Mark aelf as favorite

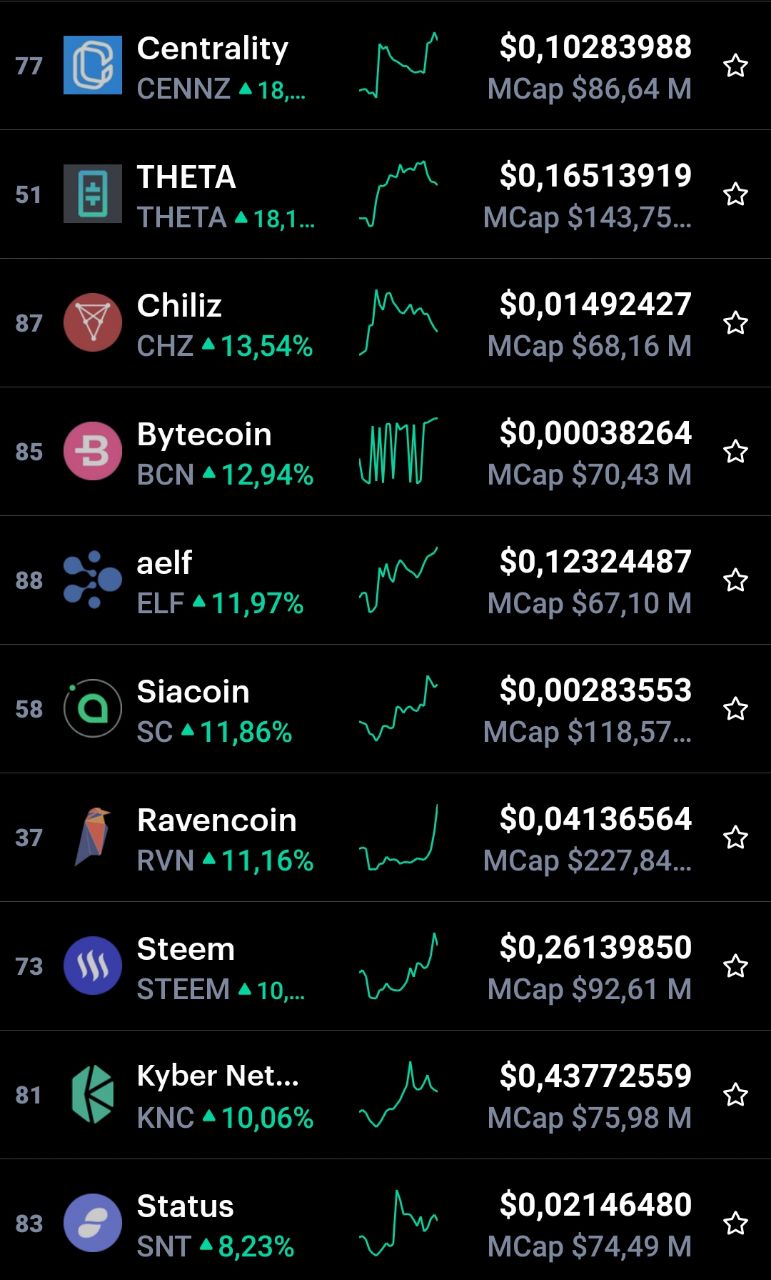coord(736,580)
